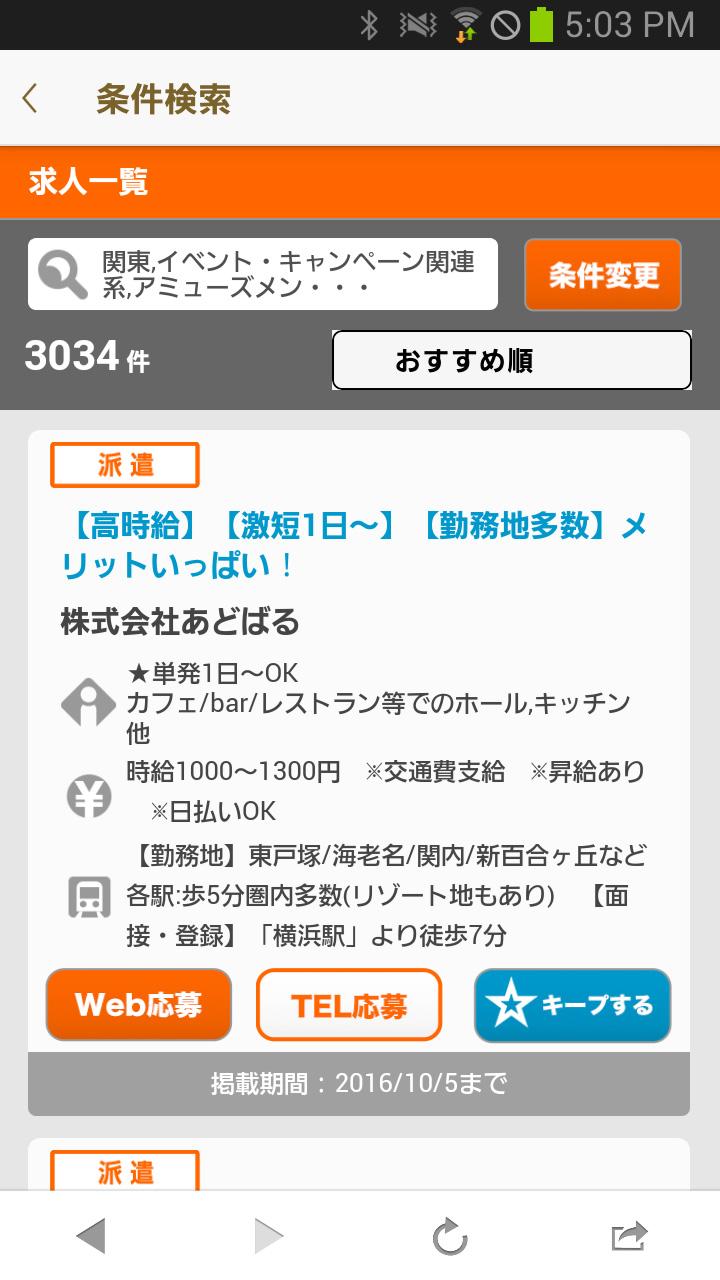720x1280 pixels.
Task: Save job with キープする button
Action: [x=572, y=1005]
